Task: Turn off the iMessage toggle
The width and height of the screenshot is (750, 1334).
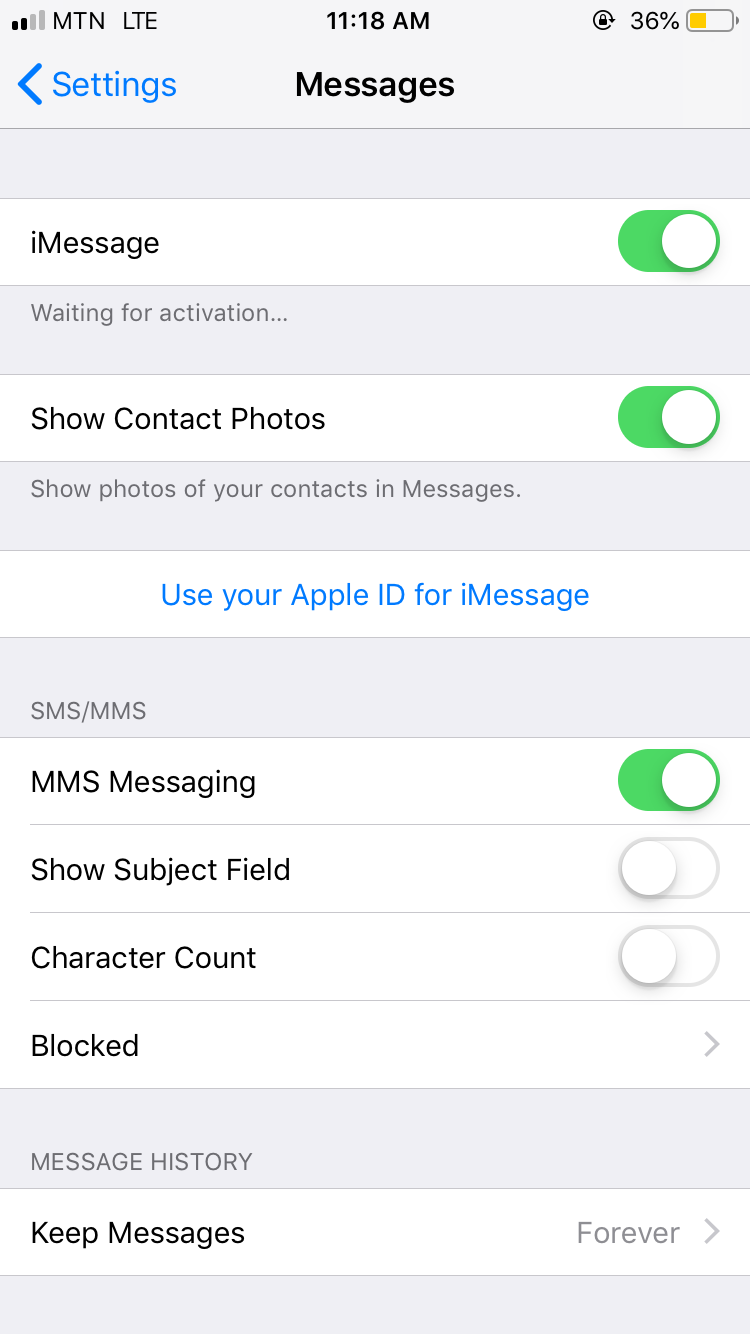Action: (668, 241)
